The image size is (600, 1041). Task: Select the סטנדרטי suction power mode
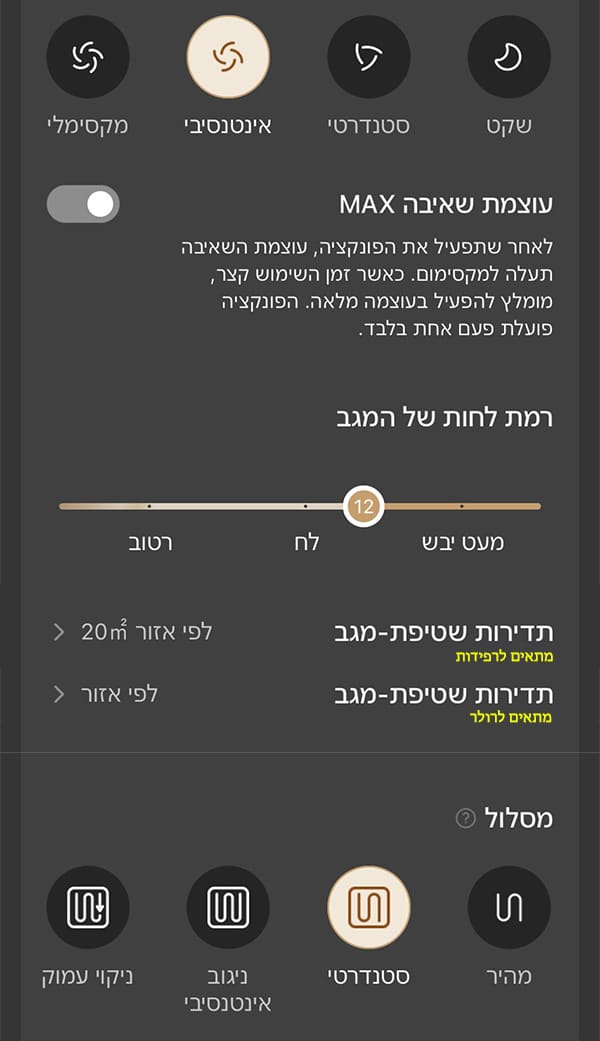point(369,57)
